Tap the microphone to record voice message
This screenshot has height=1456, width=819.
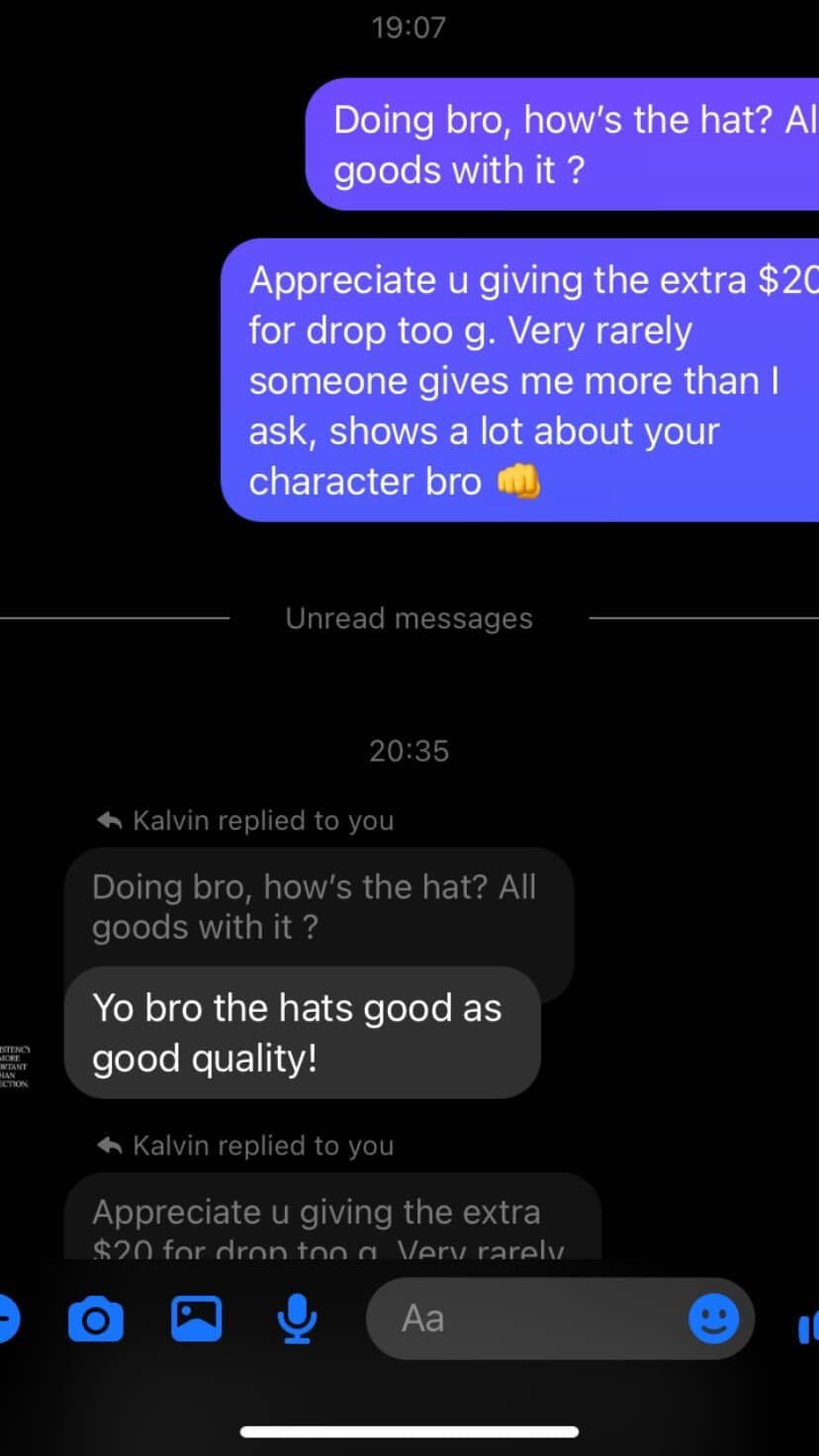click(296, 1319)
